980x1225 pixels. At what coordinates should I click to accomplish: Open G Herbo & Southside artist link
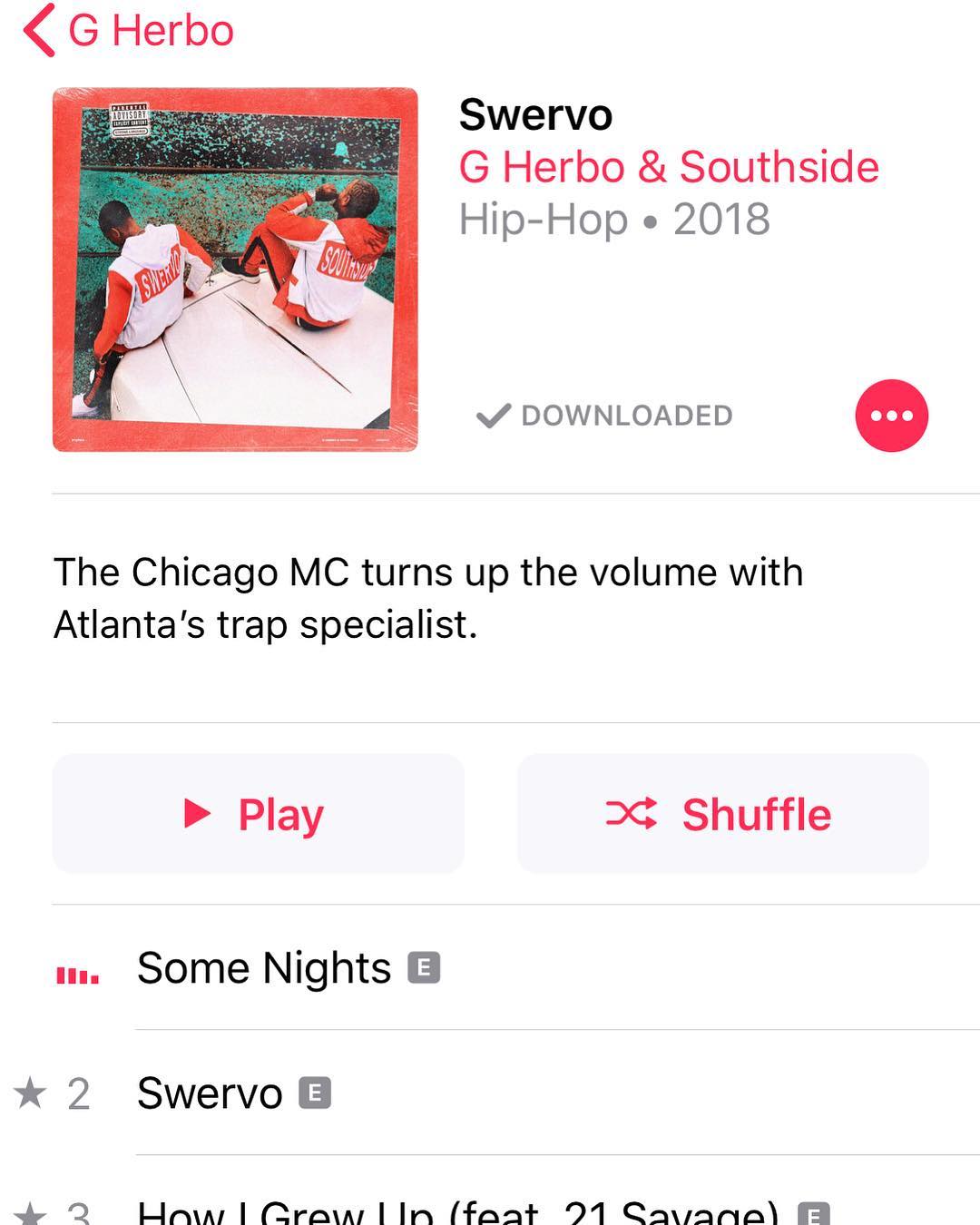[668, 167]
